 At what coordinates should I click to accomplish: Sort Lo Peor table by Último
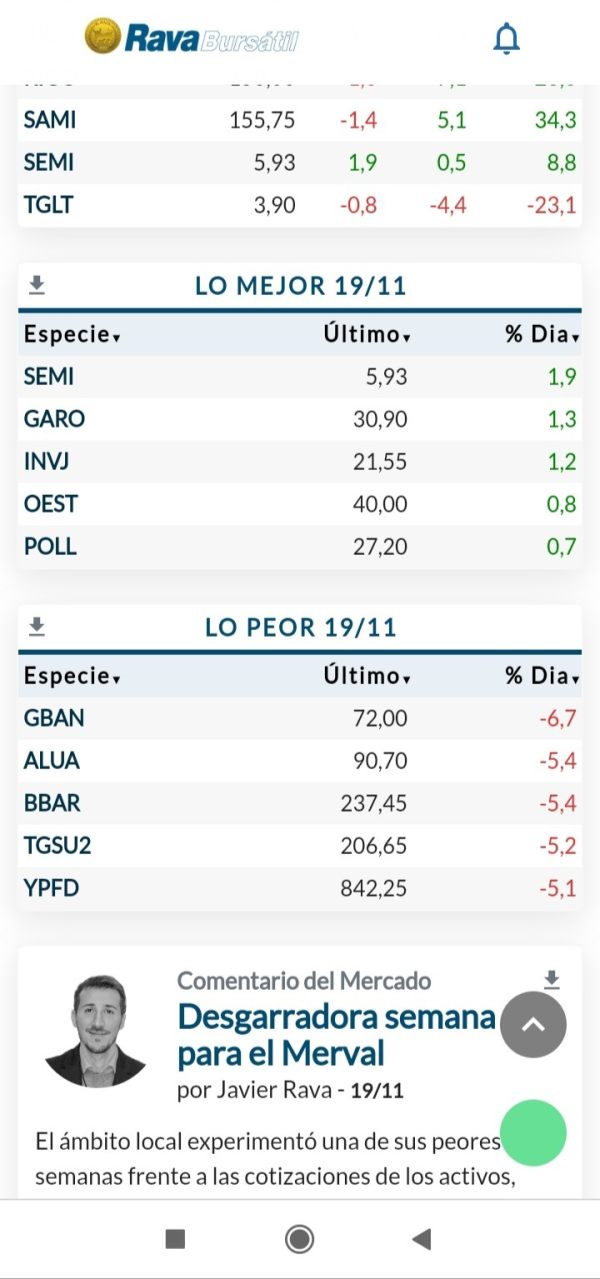pyautogui.click(x=367, y=676)
